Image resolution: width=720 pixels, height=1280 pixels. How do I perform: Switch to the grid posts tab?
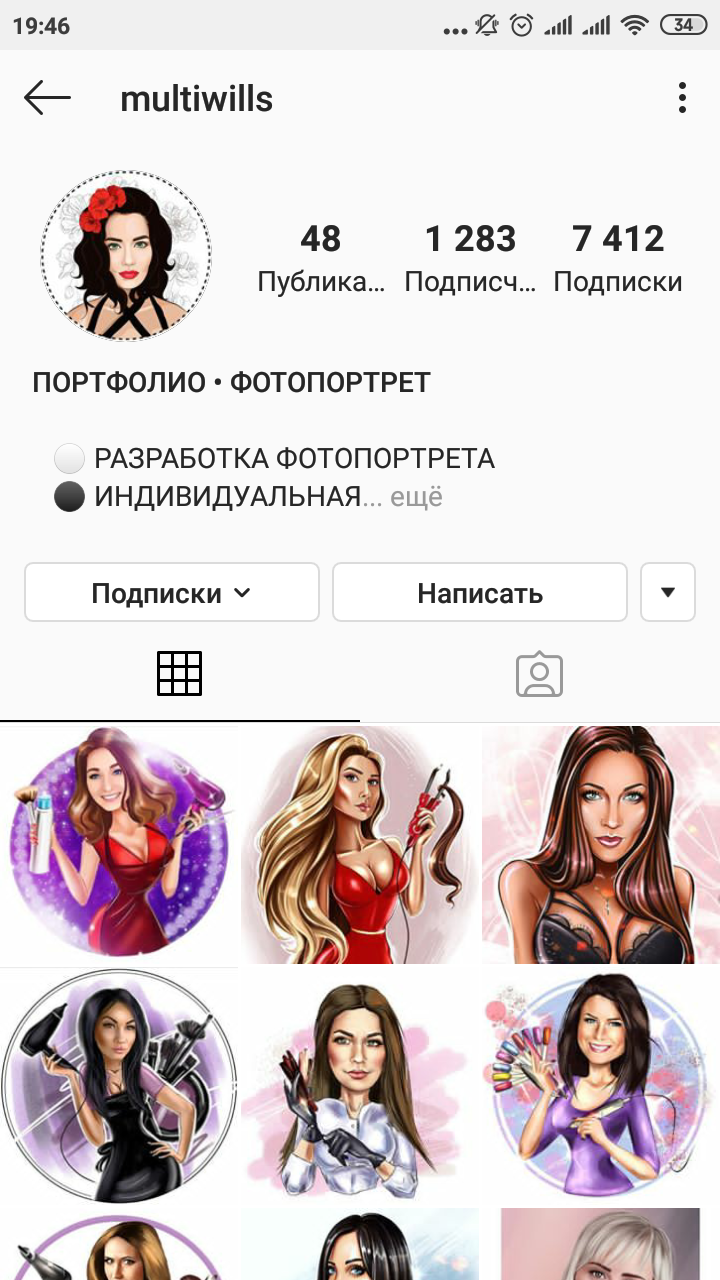[x=180, y=674]
